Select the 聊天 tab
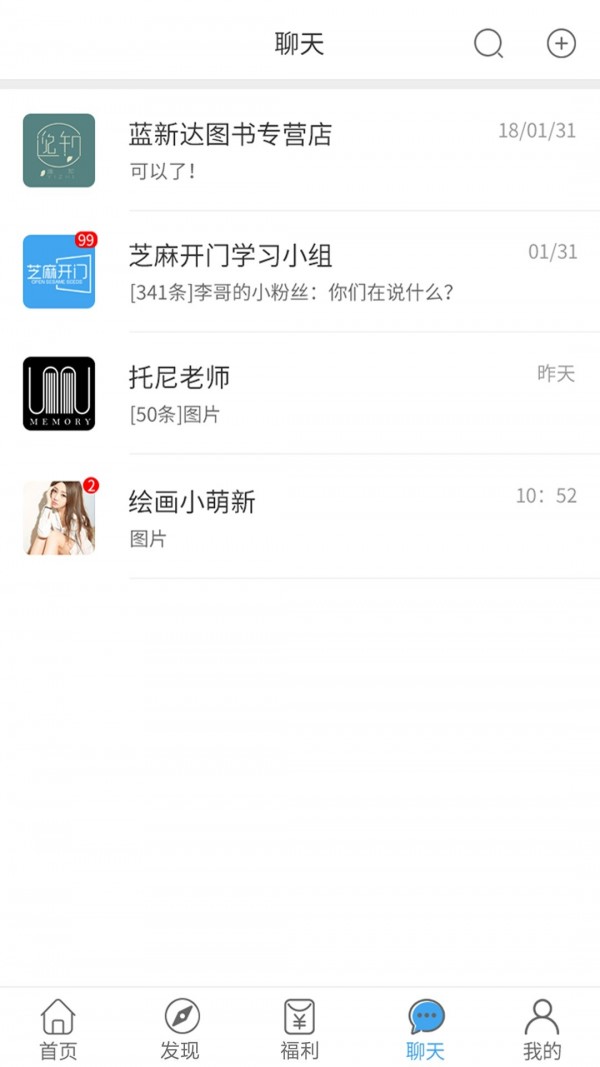This screenshot has height=1067, width=600. [x=426, y=1030]
